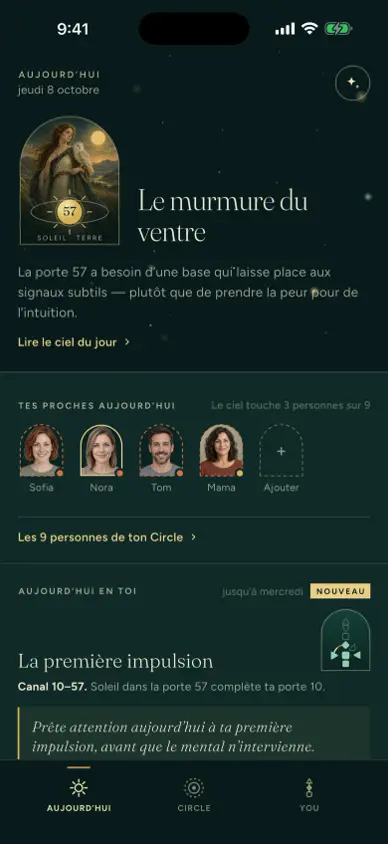This screenshot has width=388, height=844.
Task: Tap the sparkle icon in the top corner
Action: pos(352,82)
